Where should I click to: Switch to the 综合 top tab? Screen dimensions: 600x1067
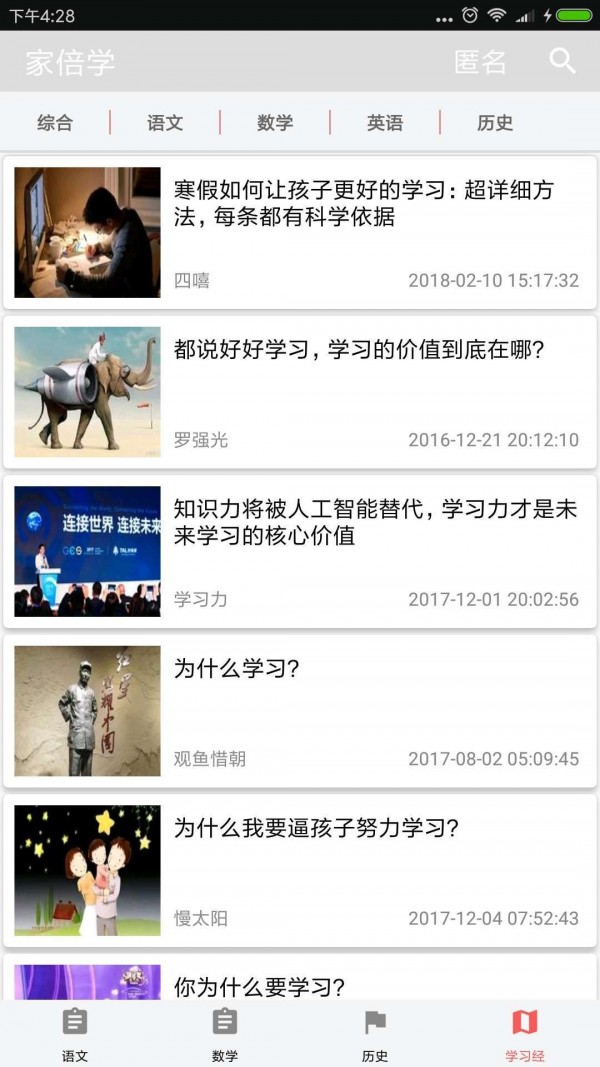pos(55,123)
